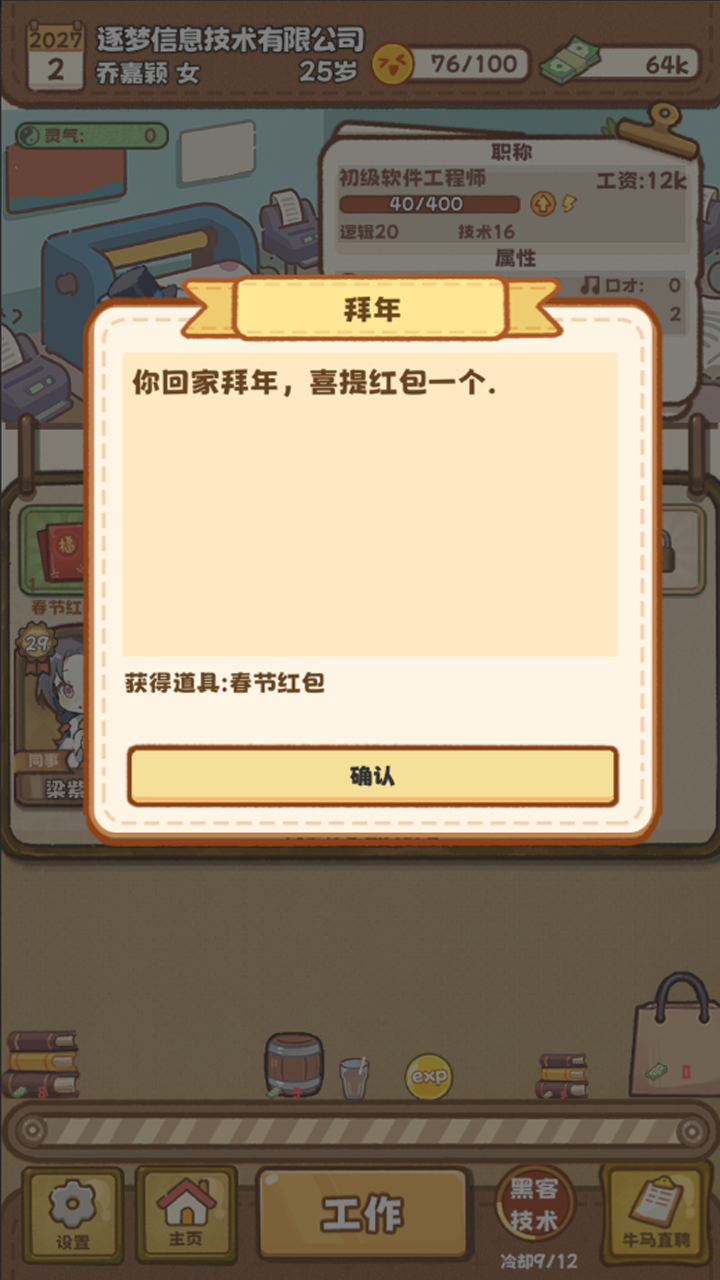Viewport: 720px width, 1280px height.
Task: Open the calendar icon showing 2027 year 2
Action: (x=56, y=55)
